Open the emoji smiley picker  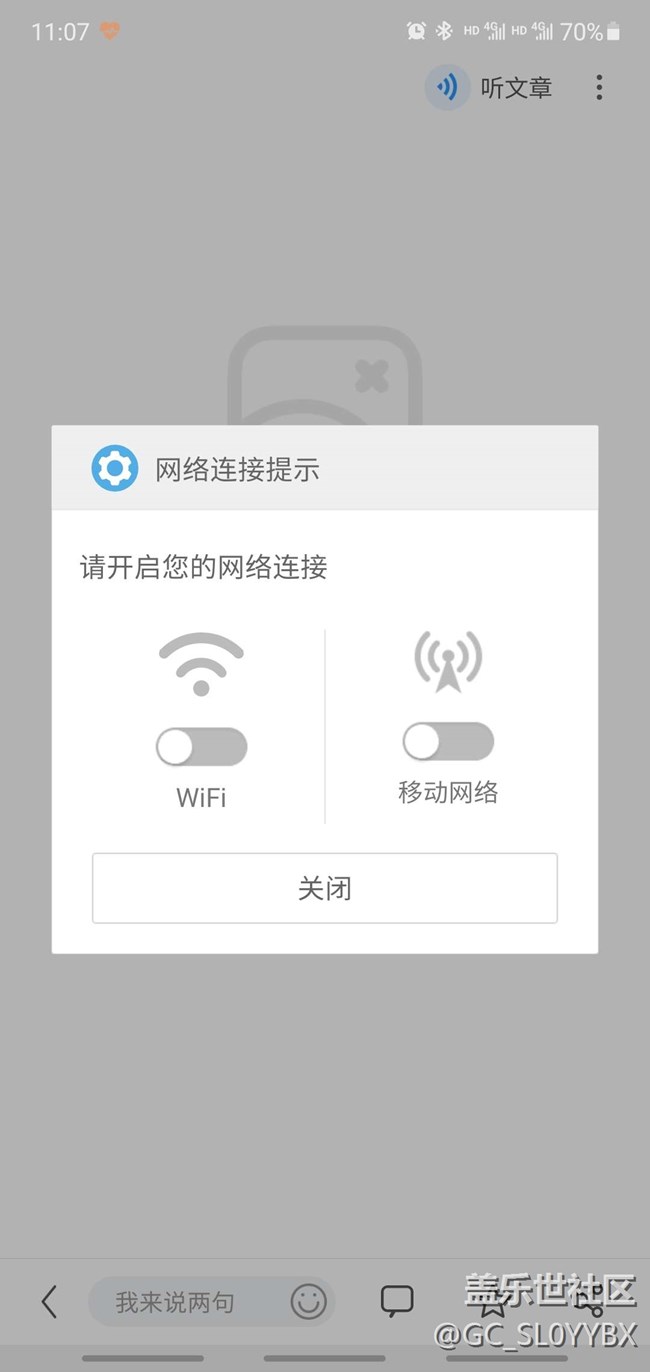308,1302
